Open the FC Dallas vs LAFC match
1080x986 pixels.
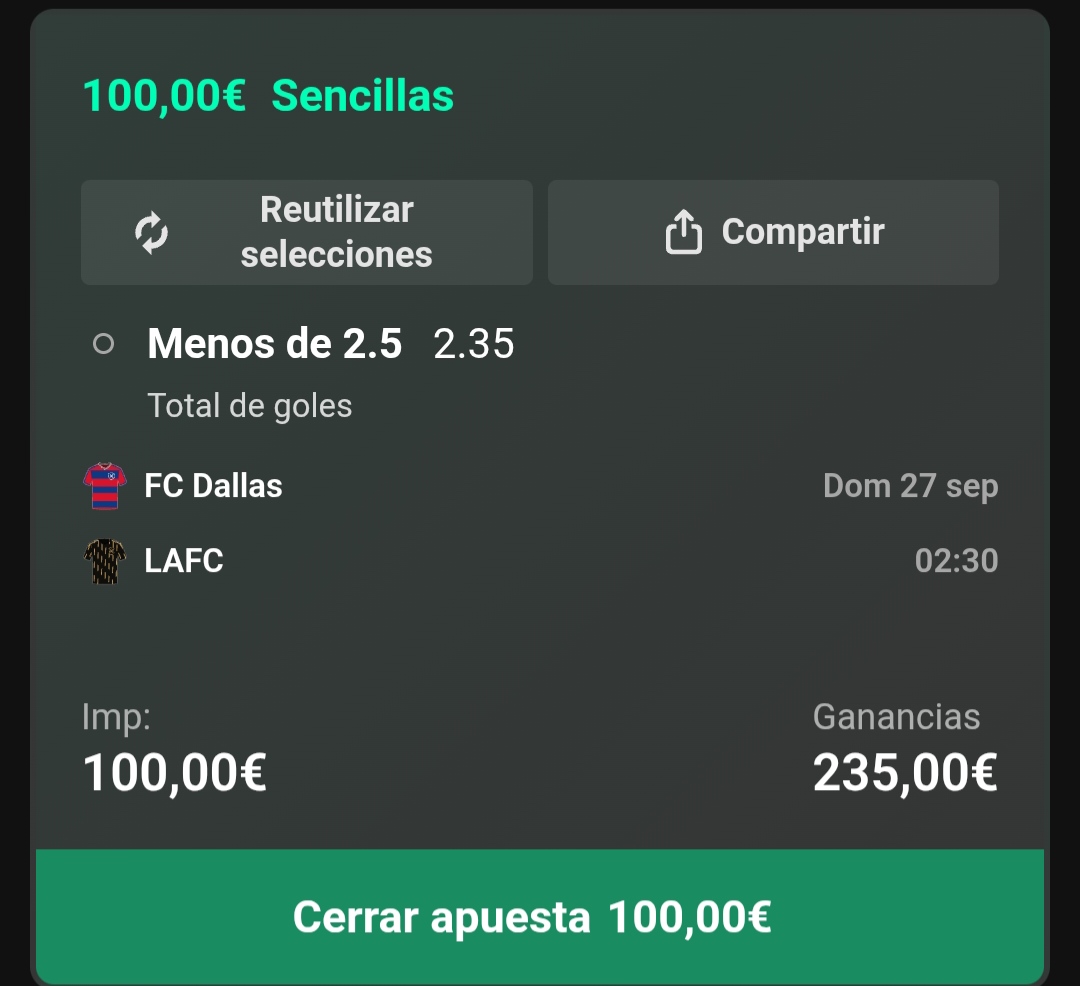(540, 523)
